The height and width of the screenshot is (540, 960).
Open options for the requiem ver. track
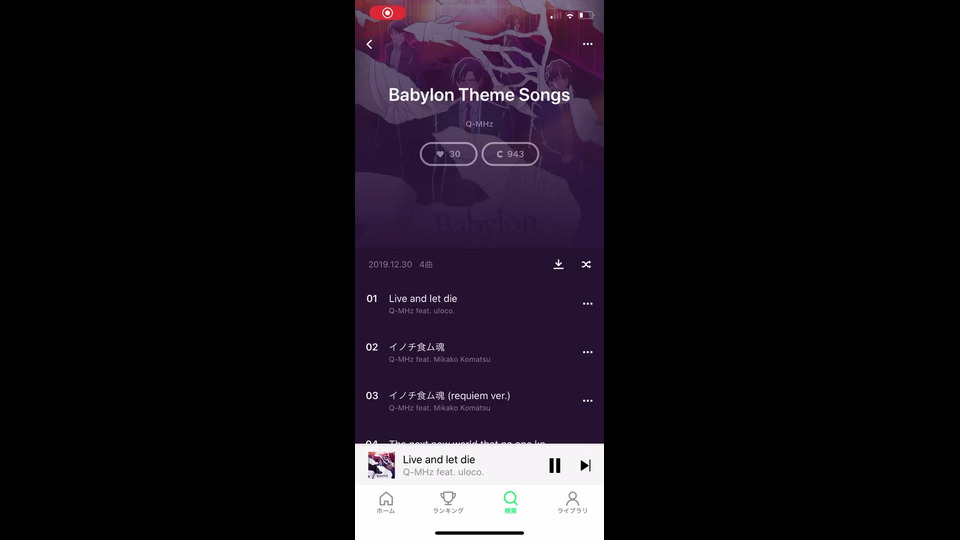point(587,400)
